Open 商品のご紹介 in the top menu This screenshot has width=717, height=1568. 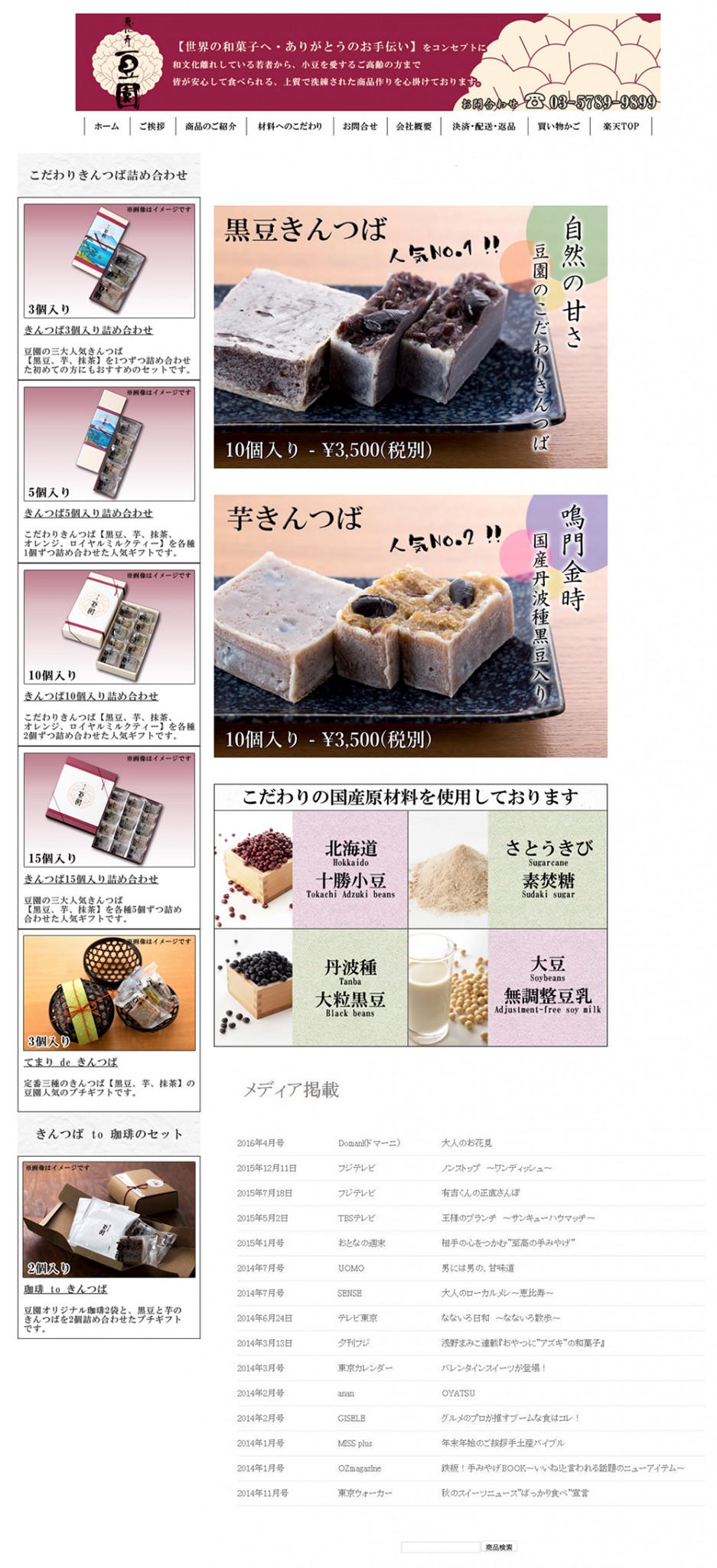[210, 126]
